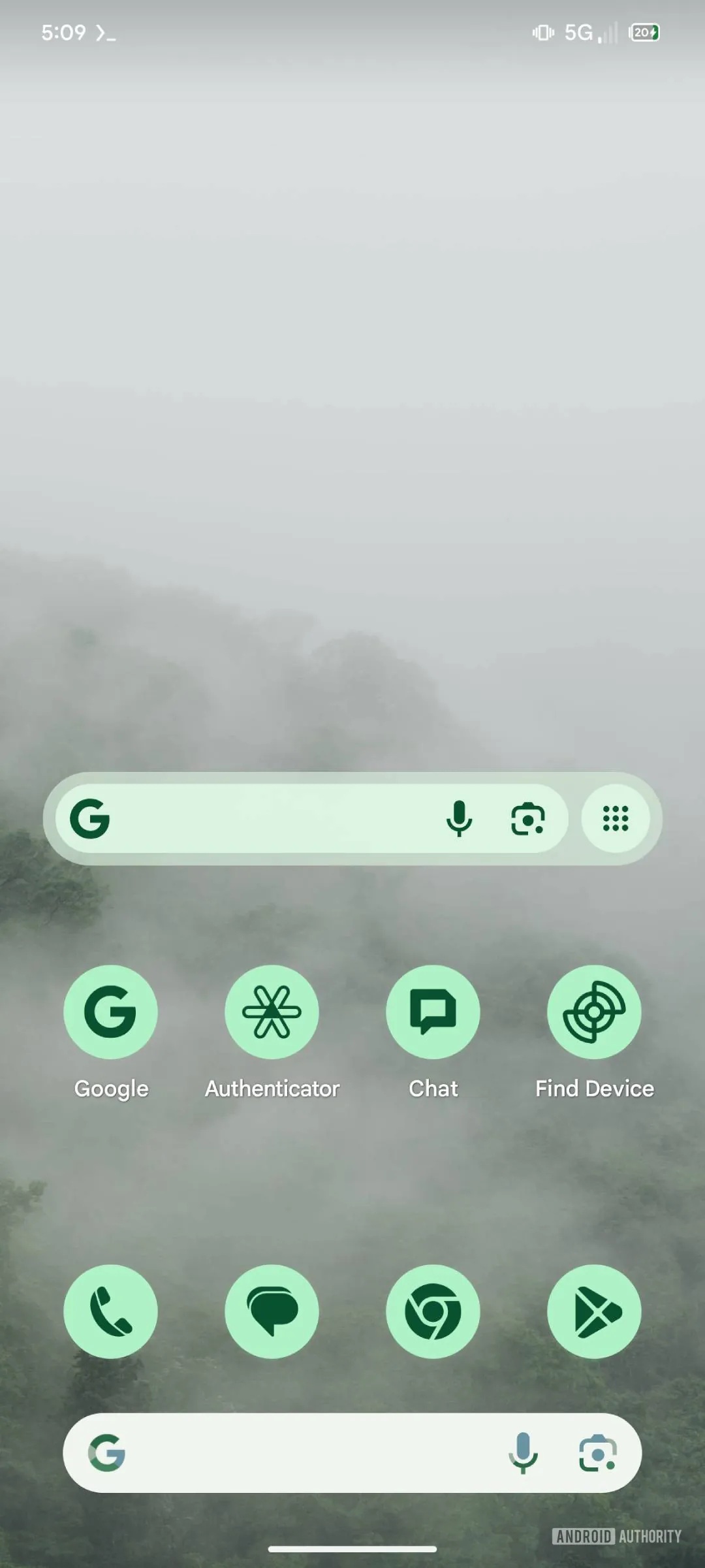Launch the Authenticator app

272,1012
